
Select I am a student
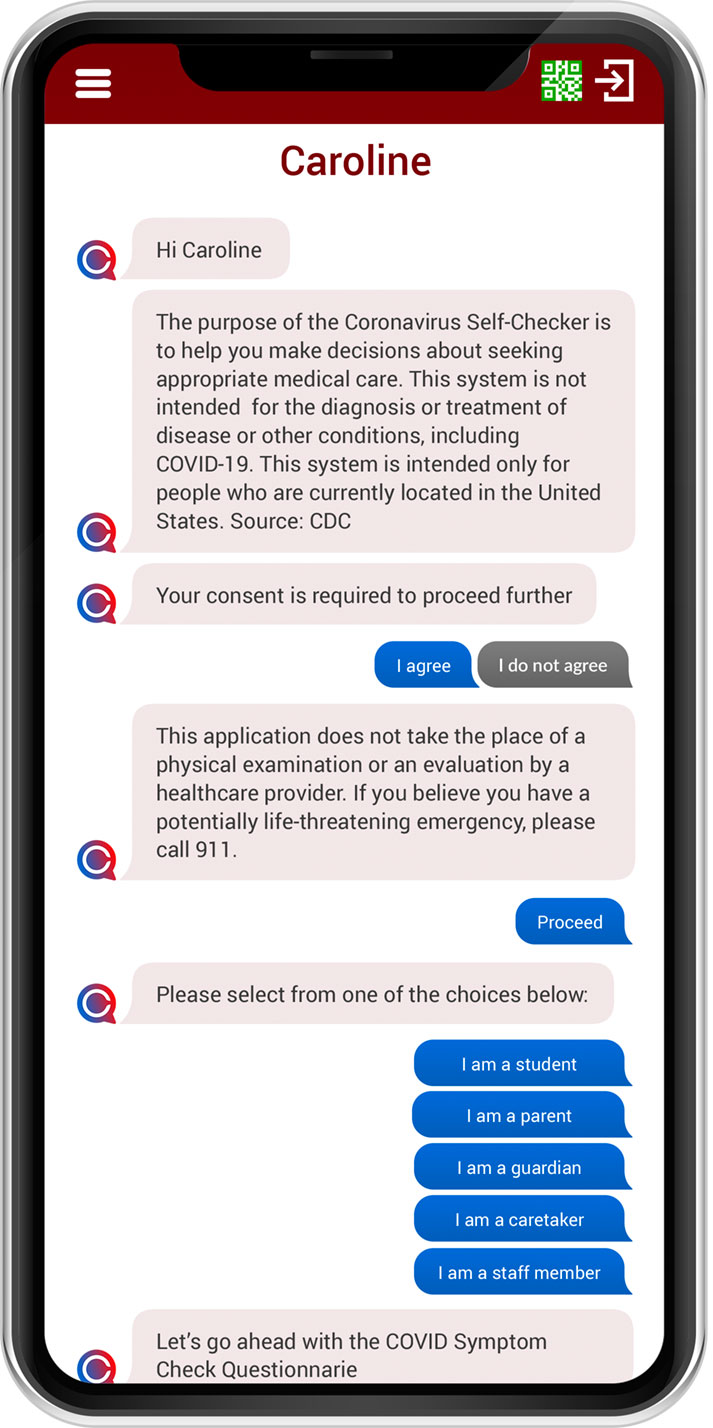click(520, 1063)
